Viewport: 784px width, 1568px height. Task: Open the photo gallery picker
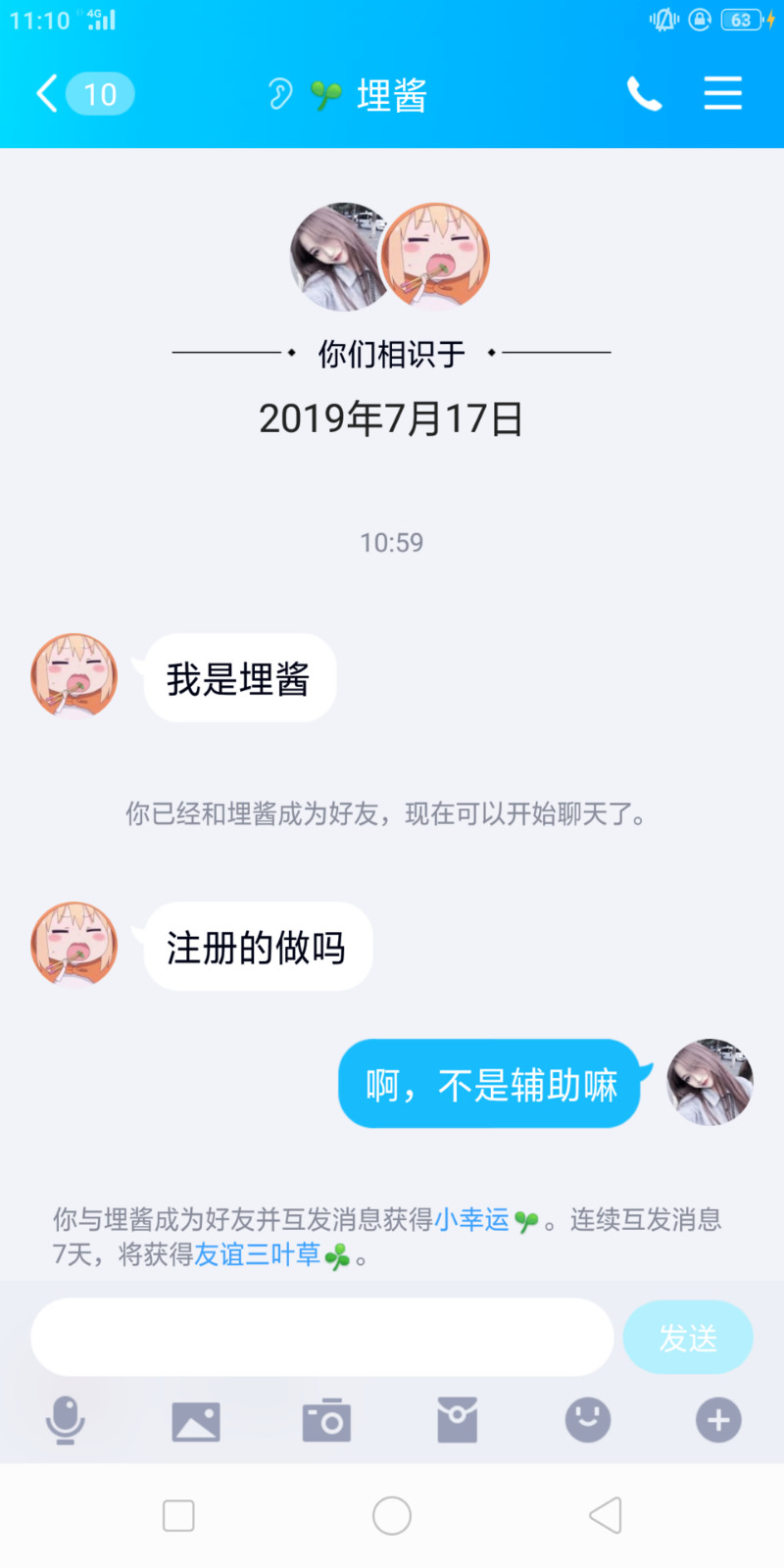[196, 1421]
